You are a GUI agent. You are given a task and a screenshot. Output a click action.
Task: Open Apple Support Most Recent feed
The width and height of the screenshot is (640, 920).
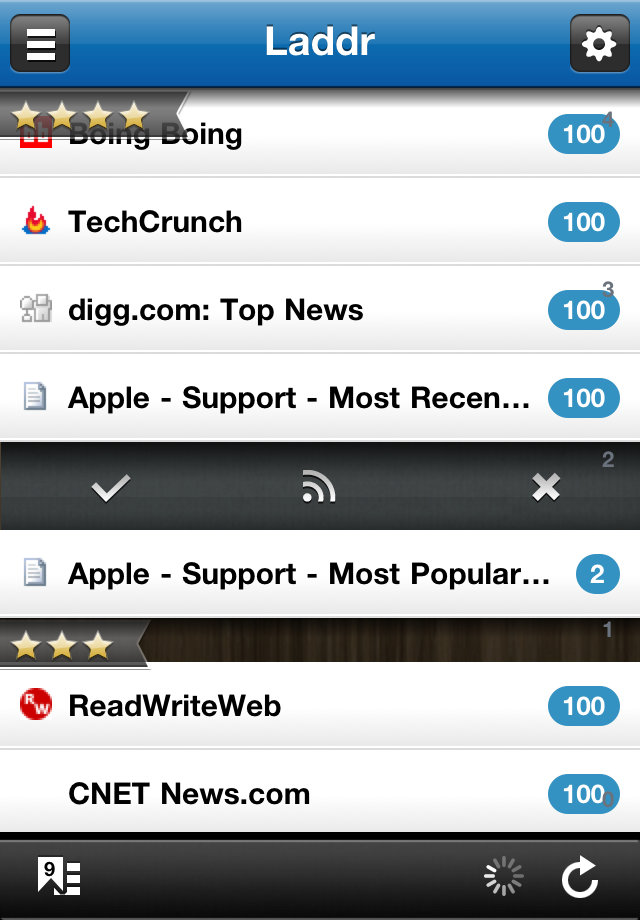pos(300,398)
